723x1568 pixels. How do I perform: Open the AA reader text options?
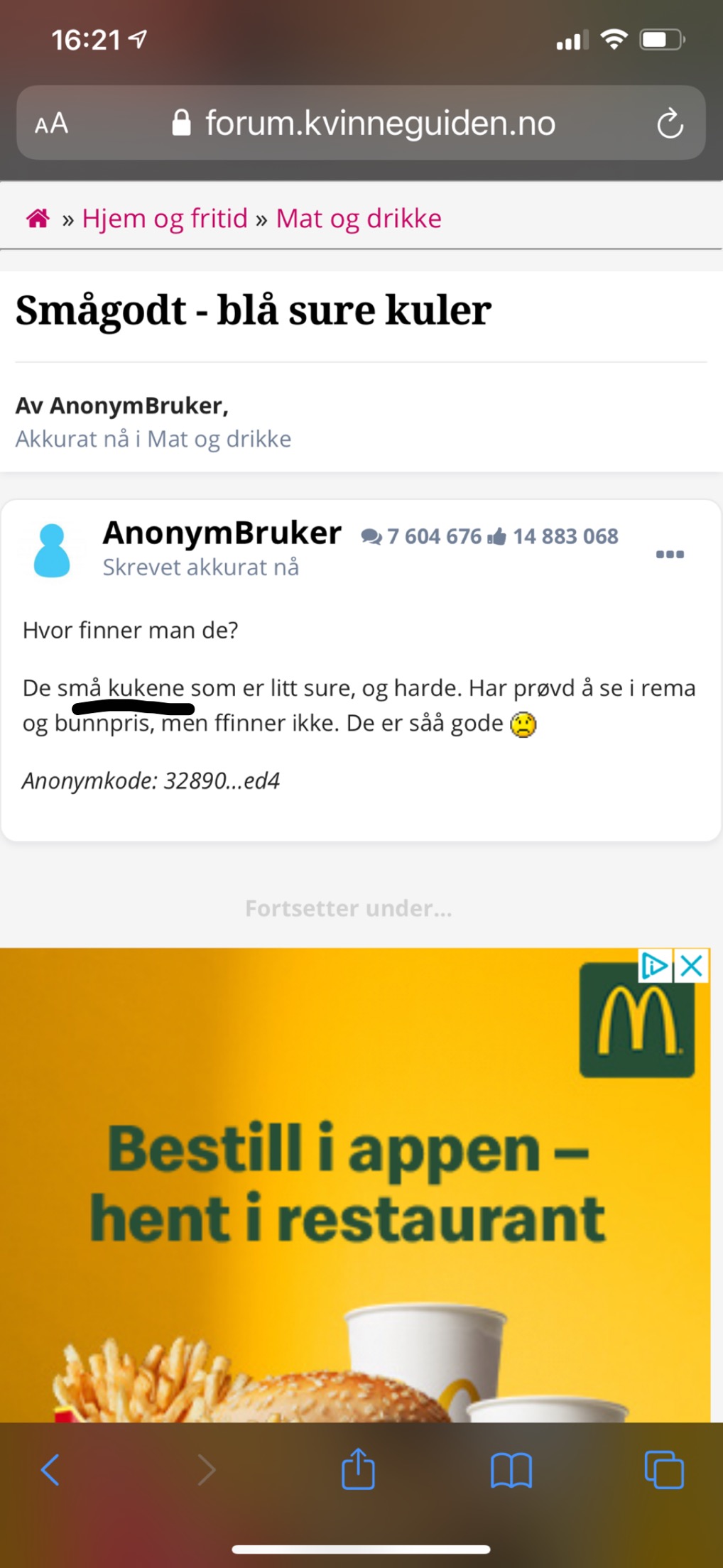tap(52, 124)
